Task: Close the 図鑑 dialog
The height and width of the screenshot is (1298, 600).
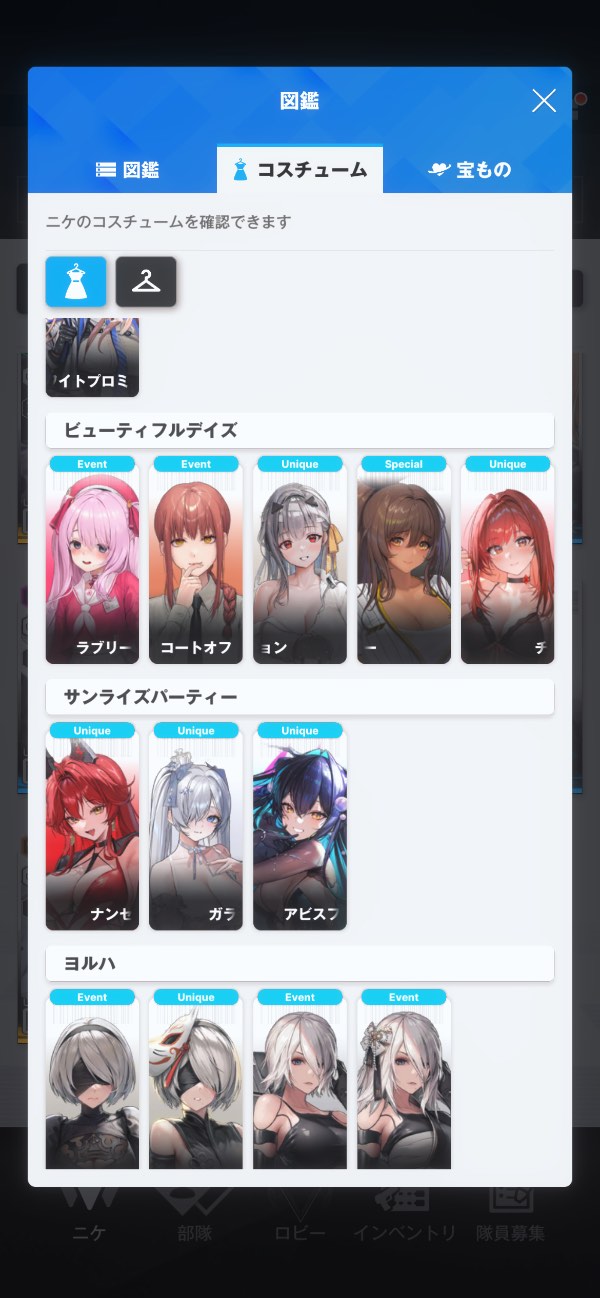Action: pos(543,100)
